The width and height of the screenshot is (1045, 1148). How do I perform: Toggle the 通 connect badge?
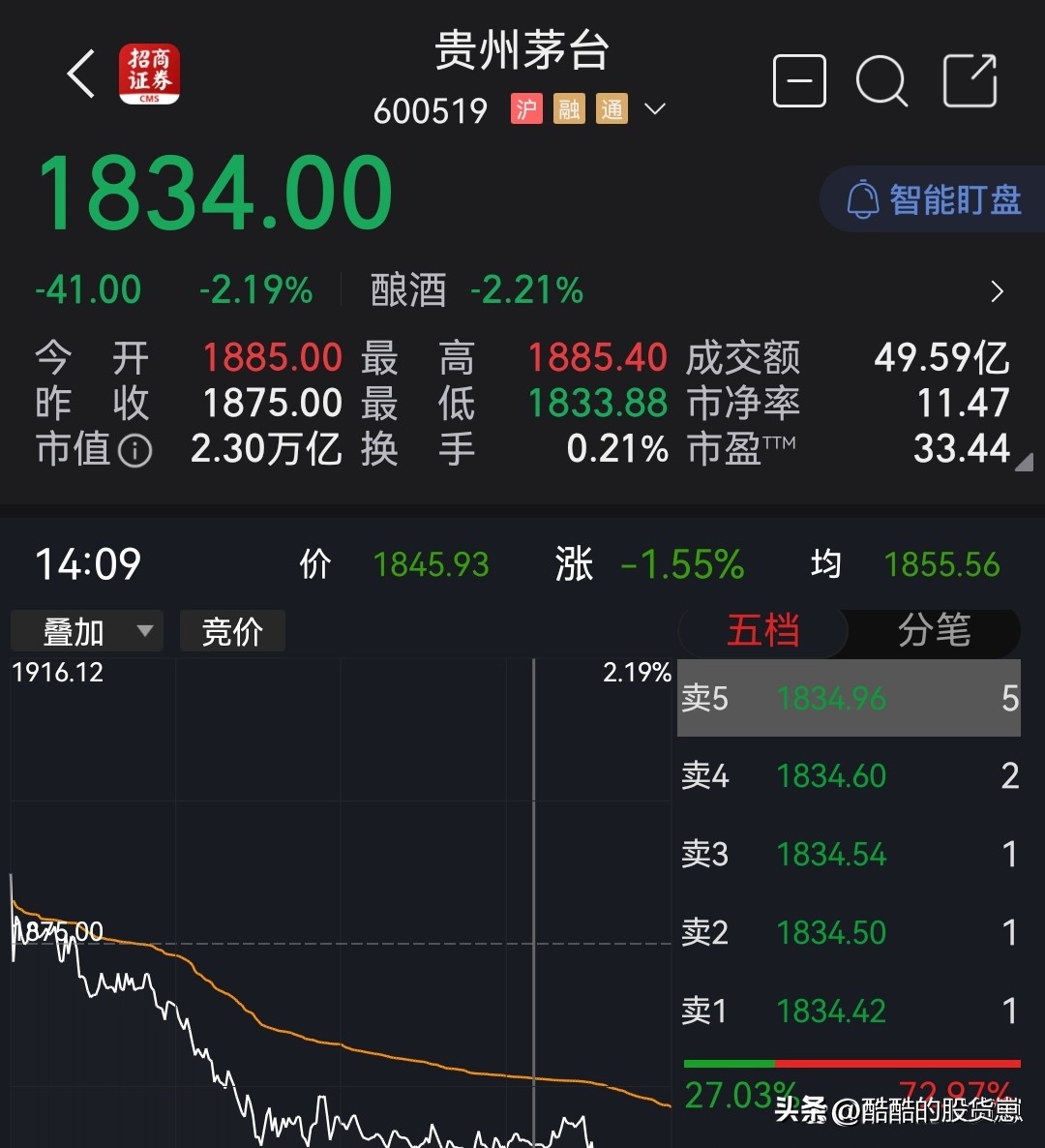[x=612, y=109]
